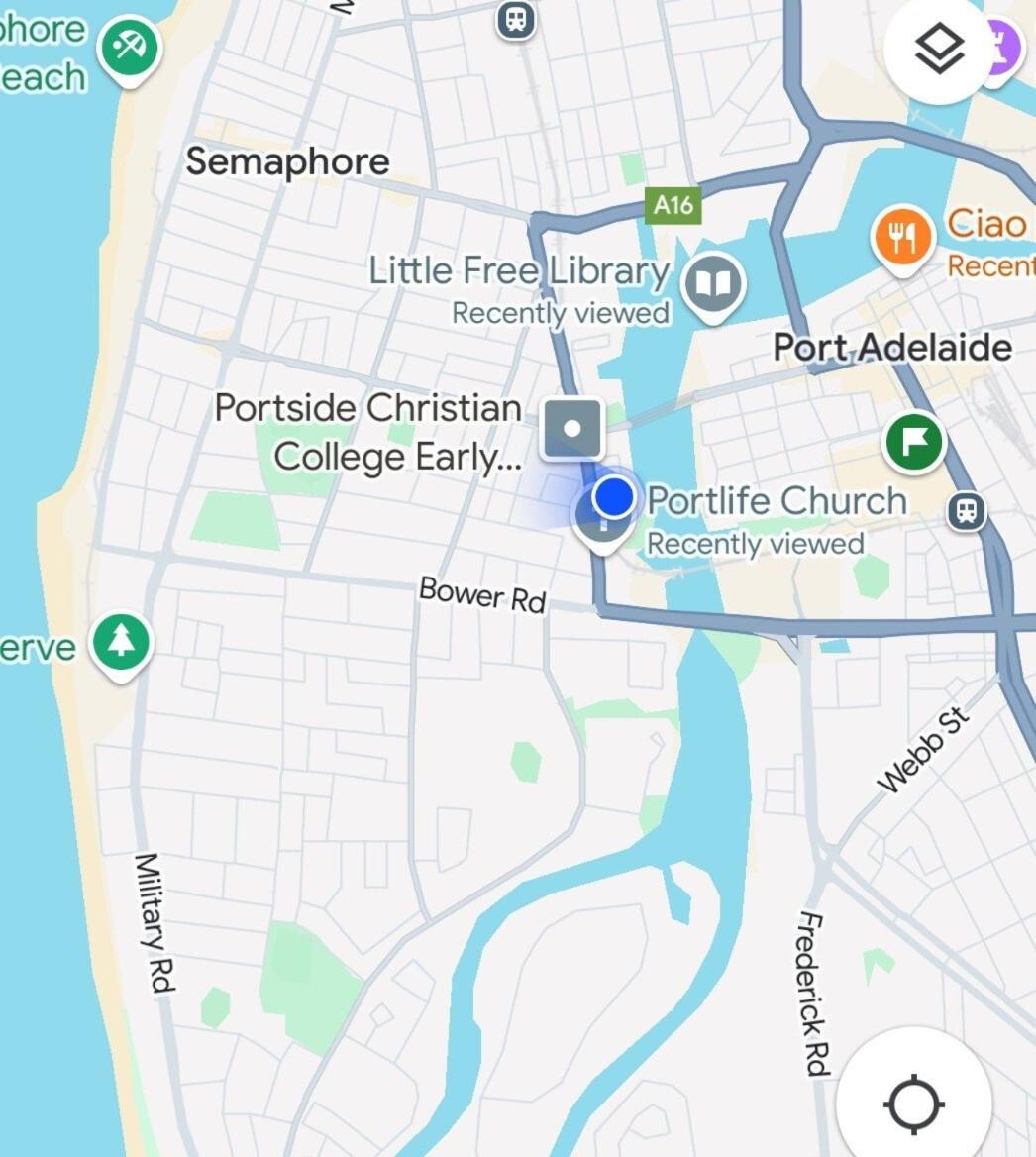Tap the grey square marker near Portside Christian College

coord(571,429)
